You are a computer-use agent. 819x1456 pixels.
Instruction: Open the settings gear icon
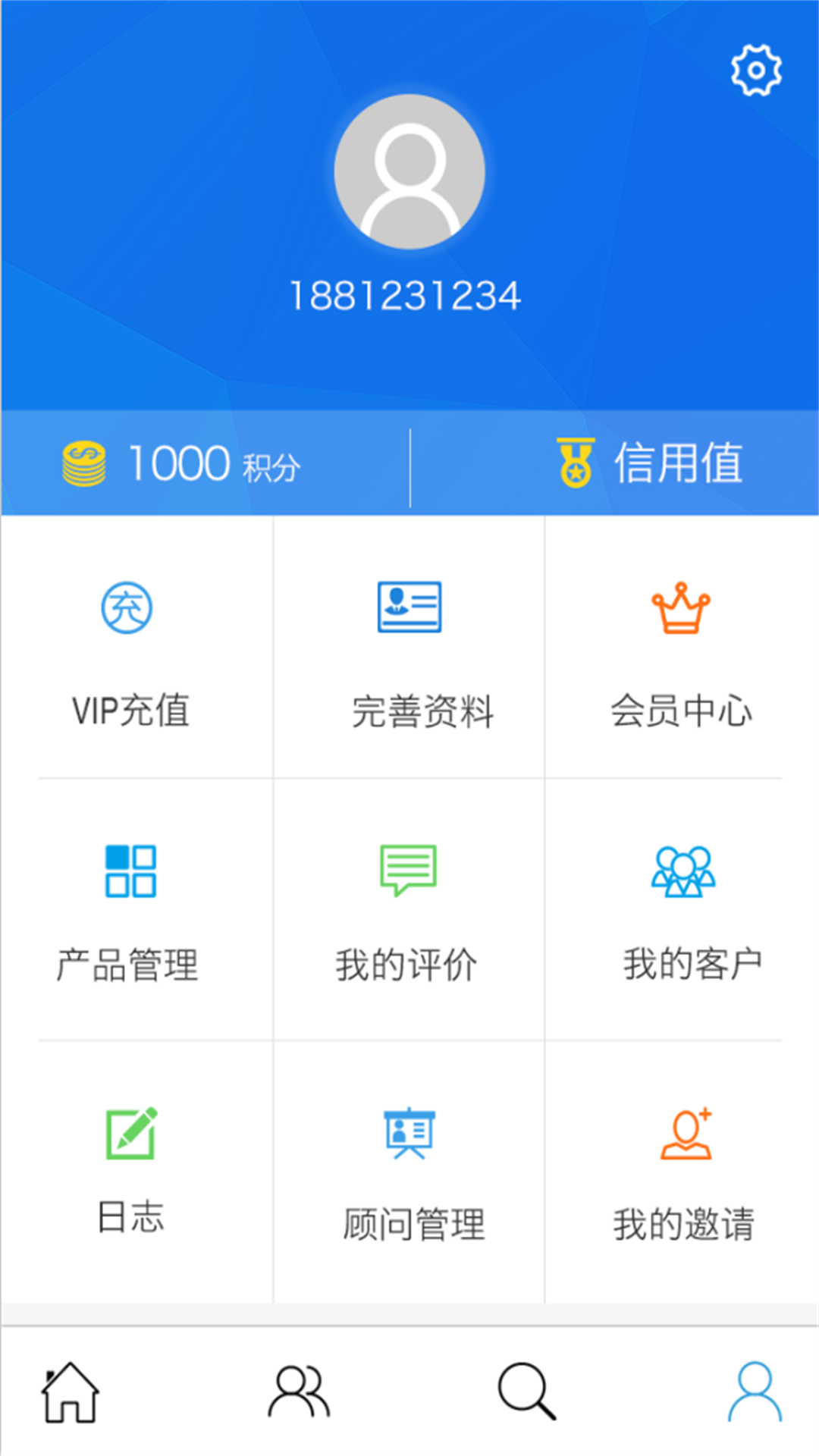click(755, 71)
